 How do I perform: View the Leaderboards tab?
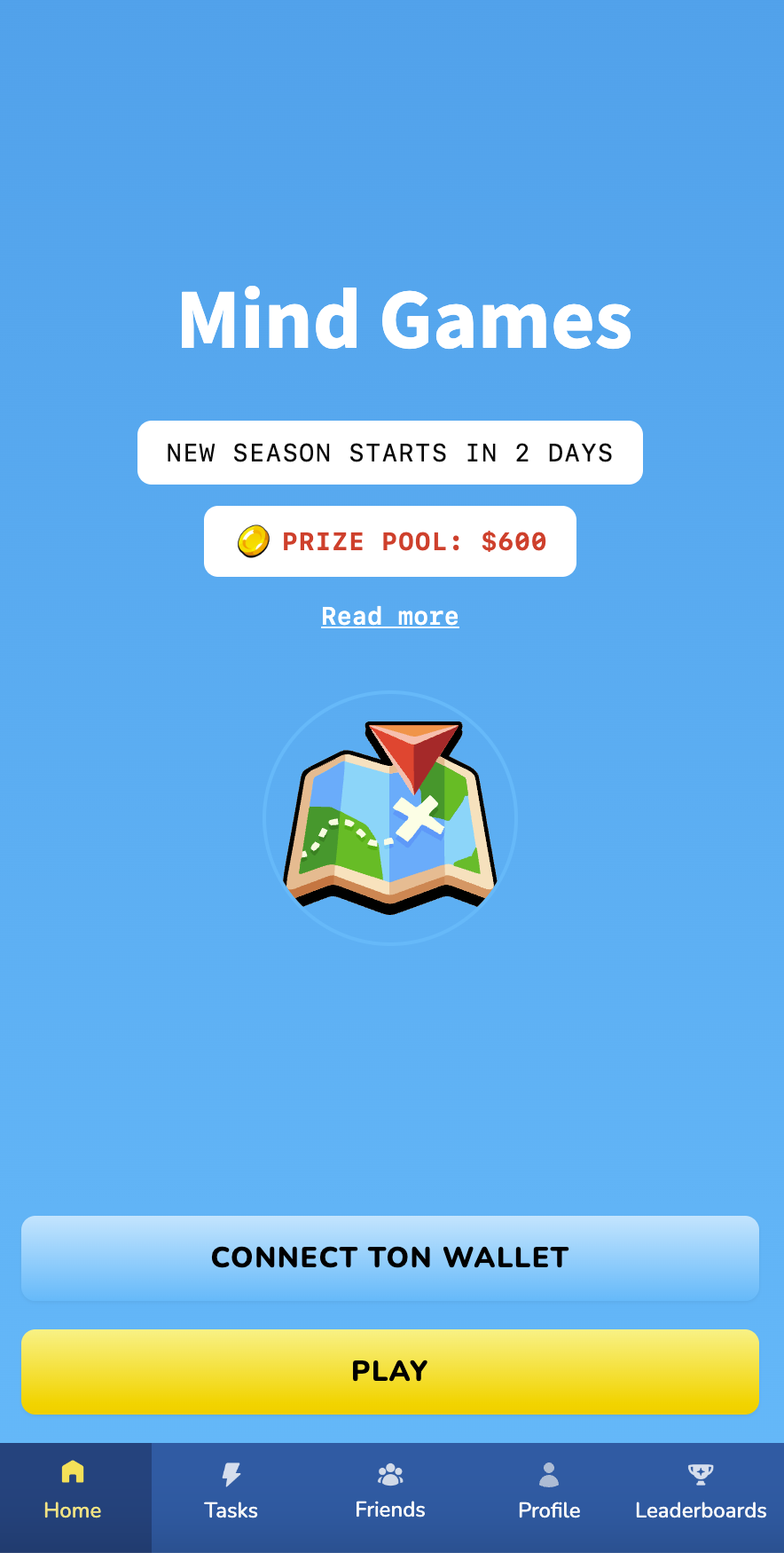coord(701,1496)
